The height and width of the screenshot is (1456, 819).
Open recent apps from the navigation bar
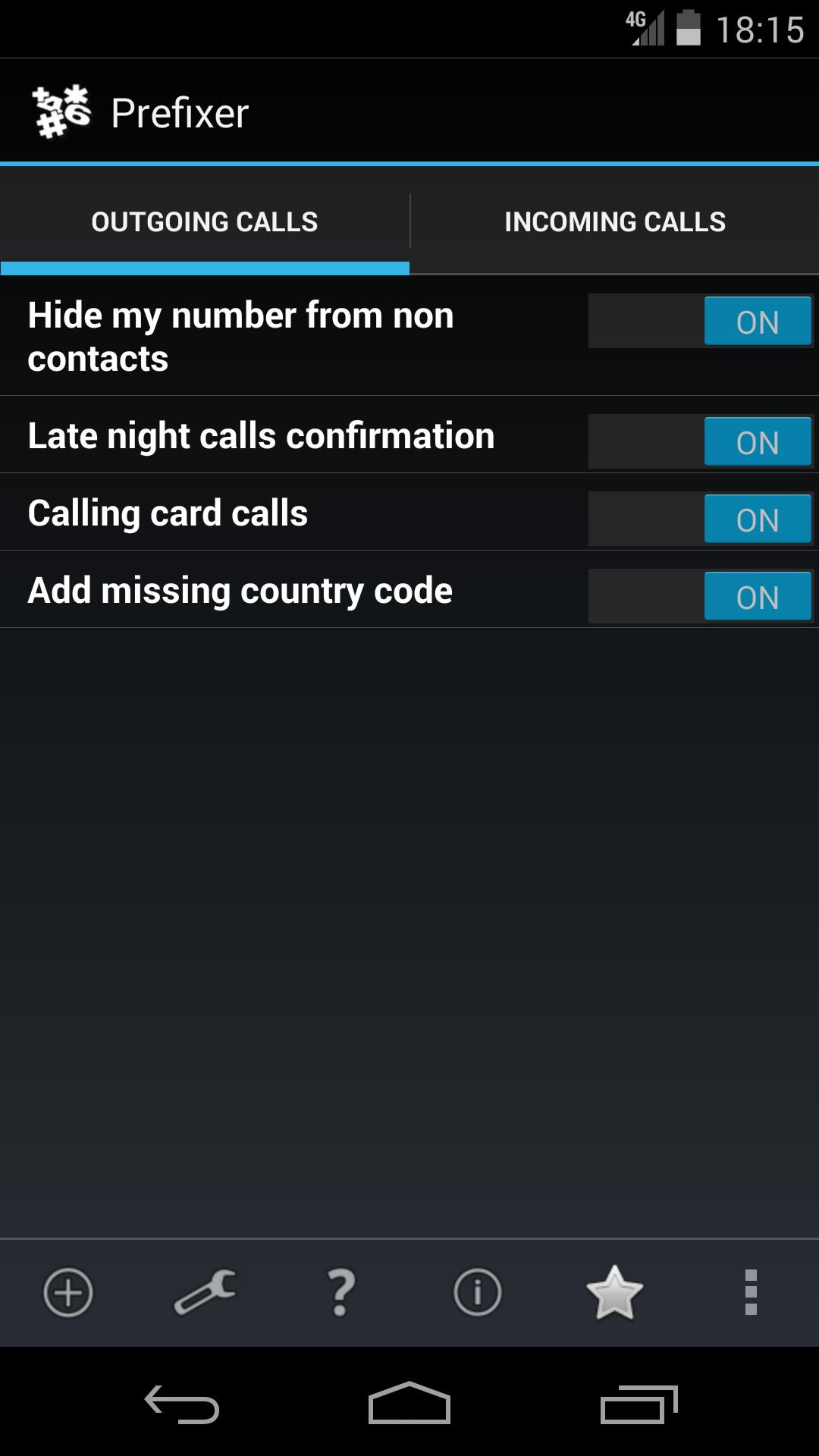[639, 1404]
